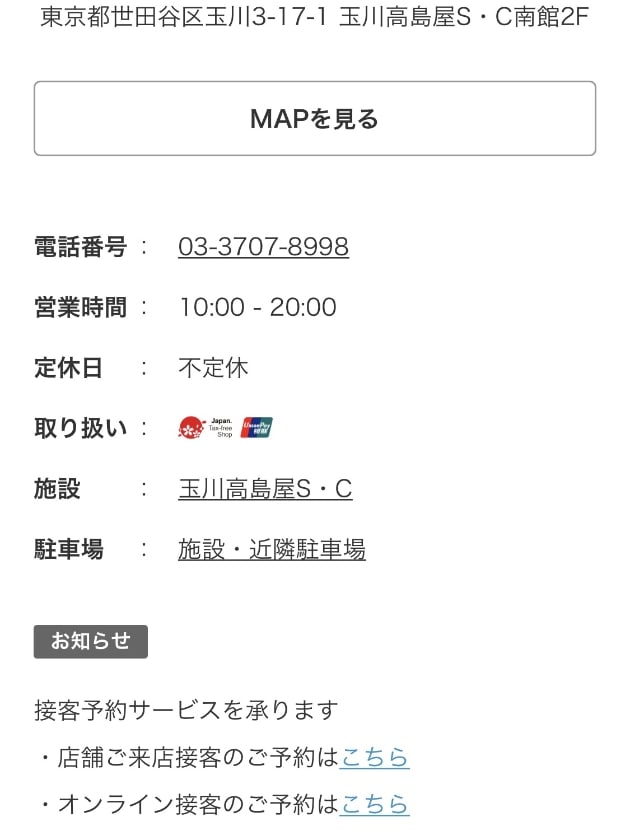This screenshot has width=630, height=840.
Task: Tap the MAPを見る button
Action: click(x=315, y=119)
